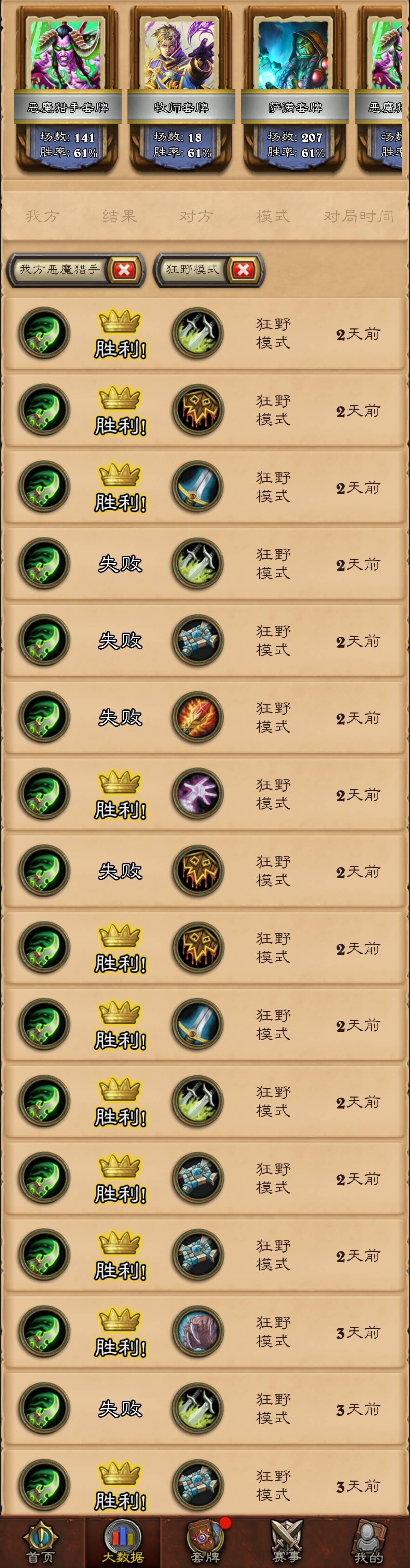Open the 萨满套牌 deck card
This screenshot has height=1568, width=410.
(x=295, y=90)
